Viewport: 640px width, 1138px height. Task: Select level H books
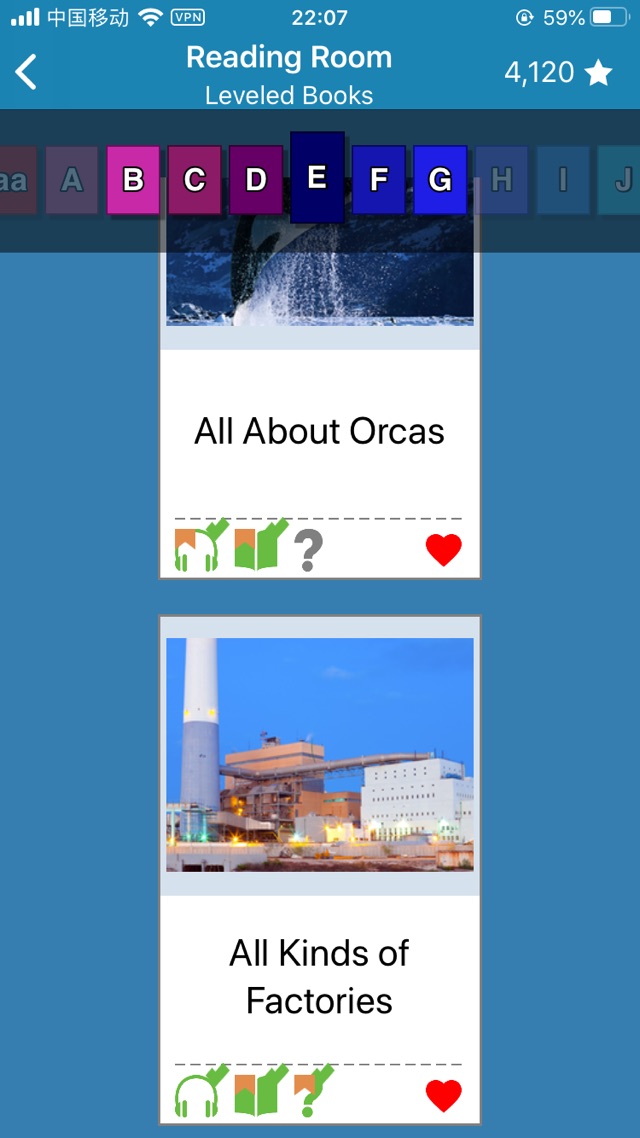coord(501,180)
